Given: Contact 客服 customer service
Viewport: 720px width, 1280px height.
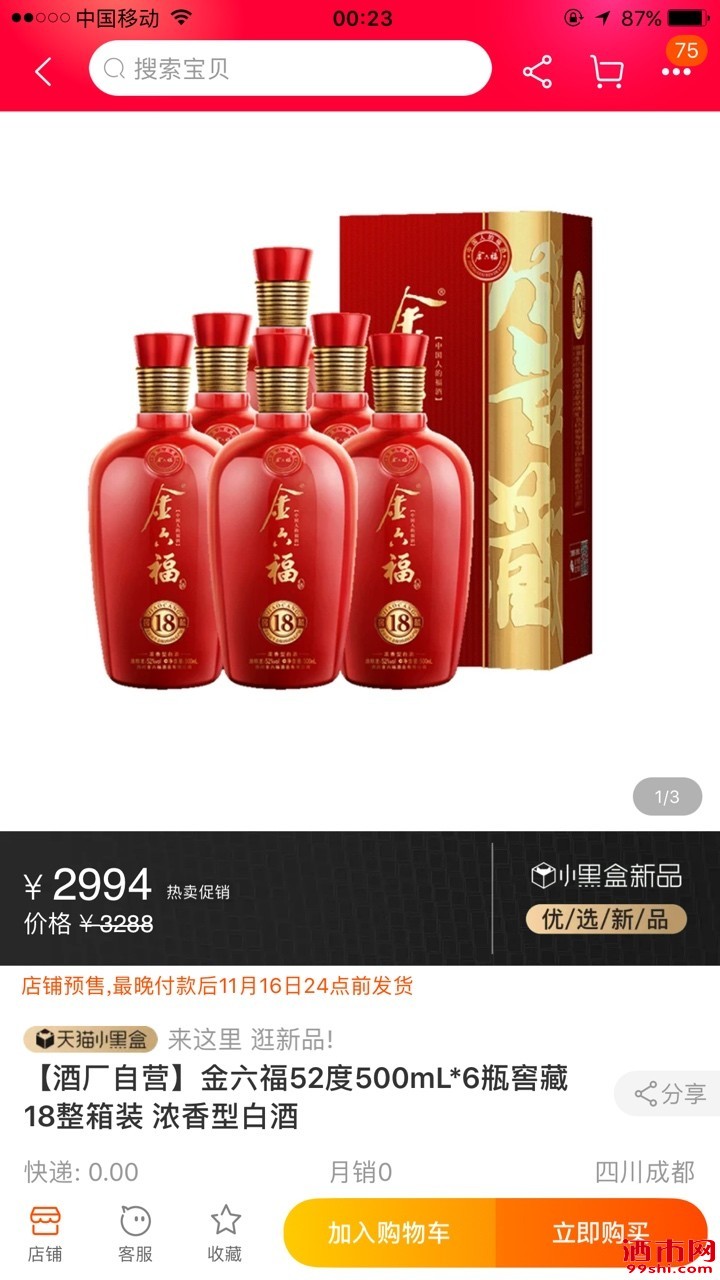Looking at the screenshot, I should tap(135, 1232).
